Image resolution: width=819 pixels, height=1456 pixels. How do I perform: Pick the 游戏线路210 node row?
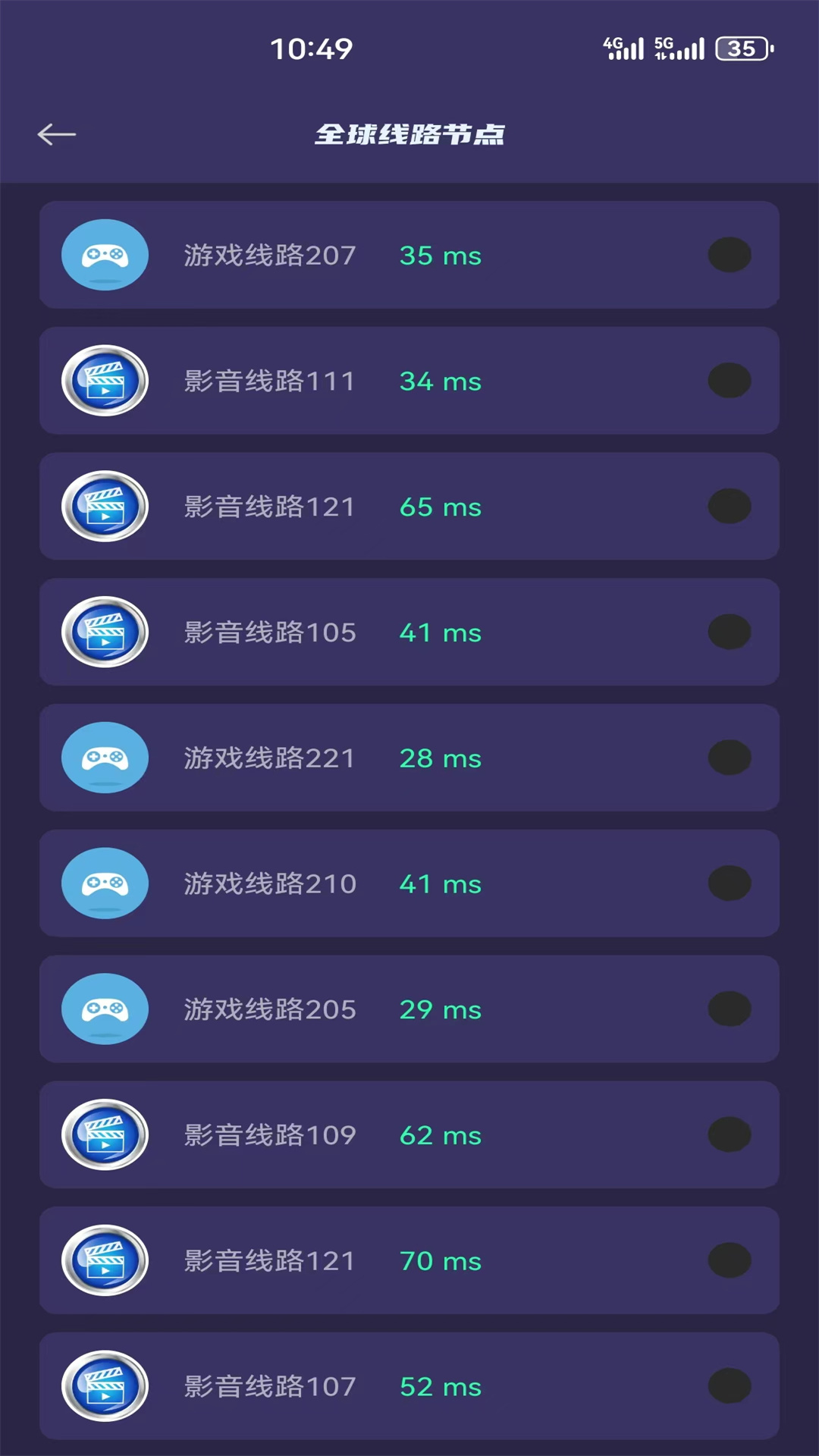tap(409, 883)
